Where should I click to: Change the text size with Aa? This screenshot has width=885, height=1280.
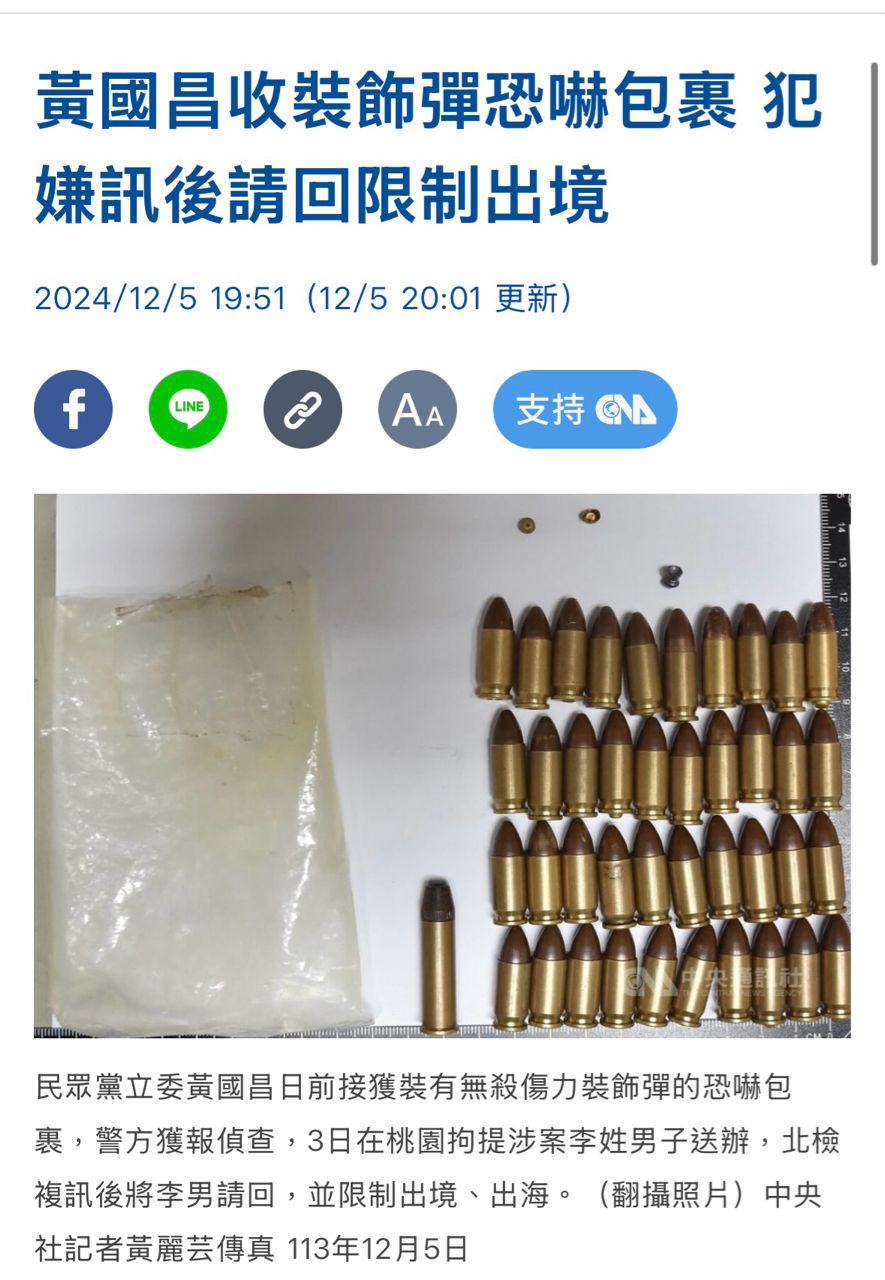click(417, 409)
